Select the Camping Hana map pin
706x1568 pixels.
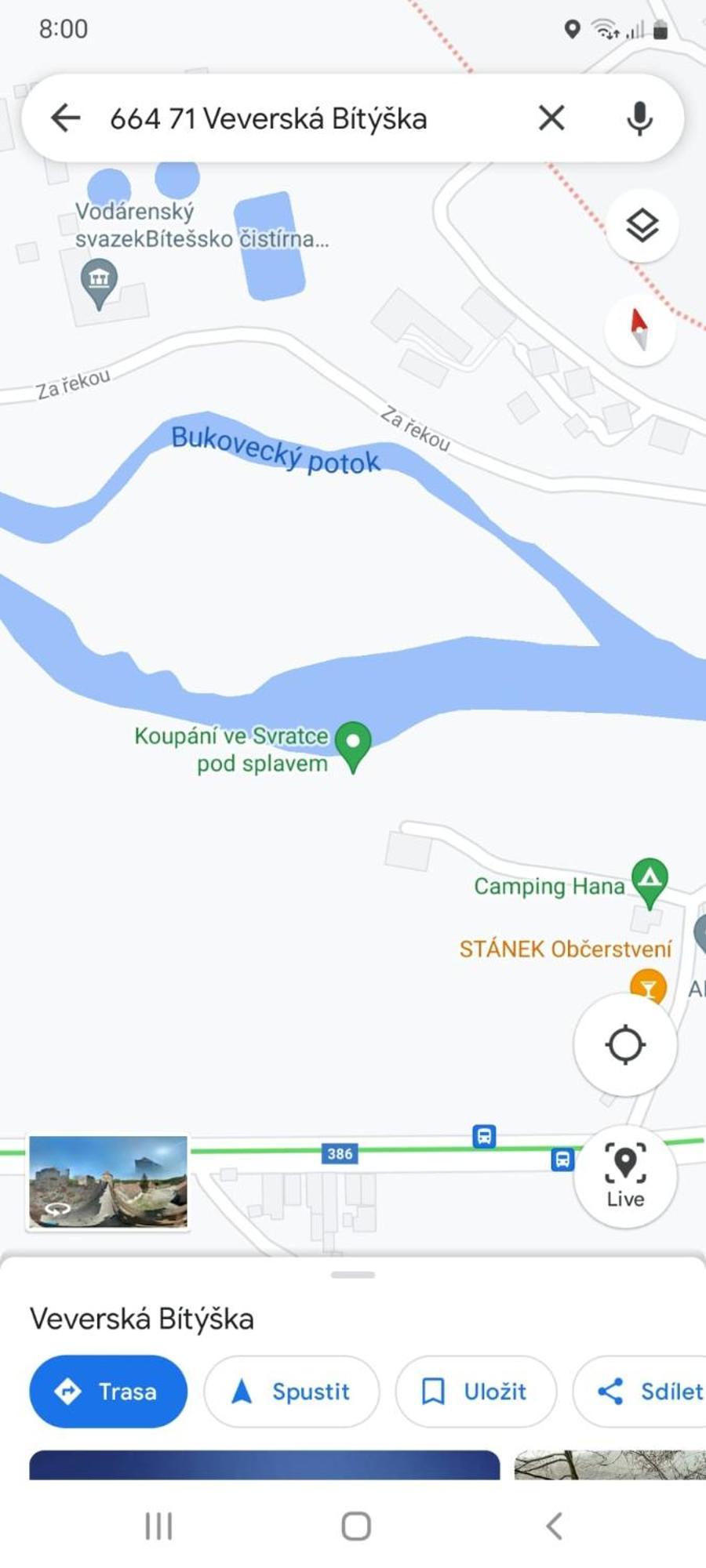[x=649, y=879]
